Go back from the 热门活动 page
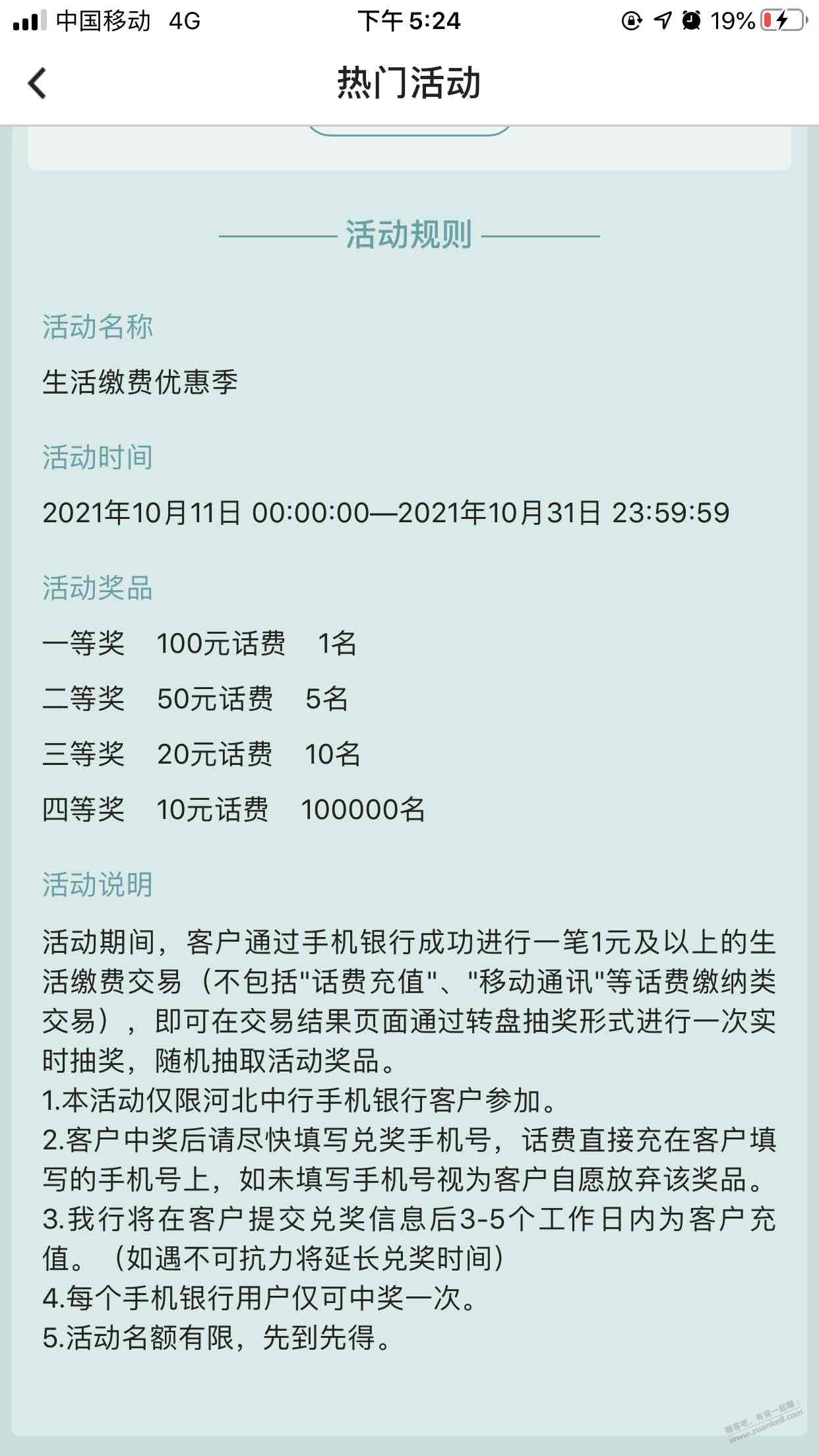This screenshot has width=819, height=1456. 38,83
